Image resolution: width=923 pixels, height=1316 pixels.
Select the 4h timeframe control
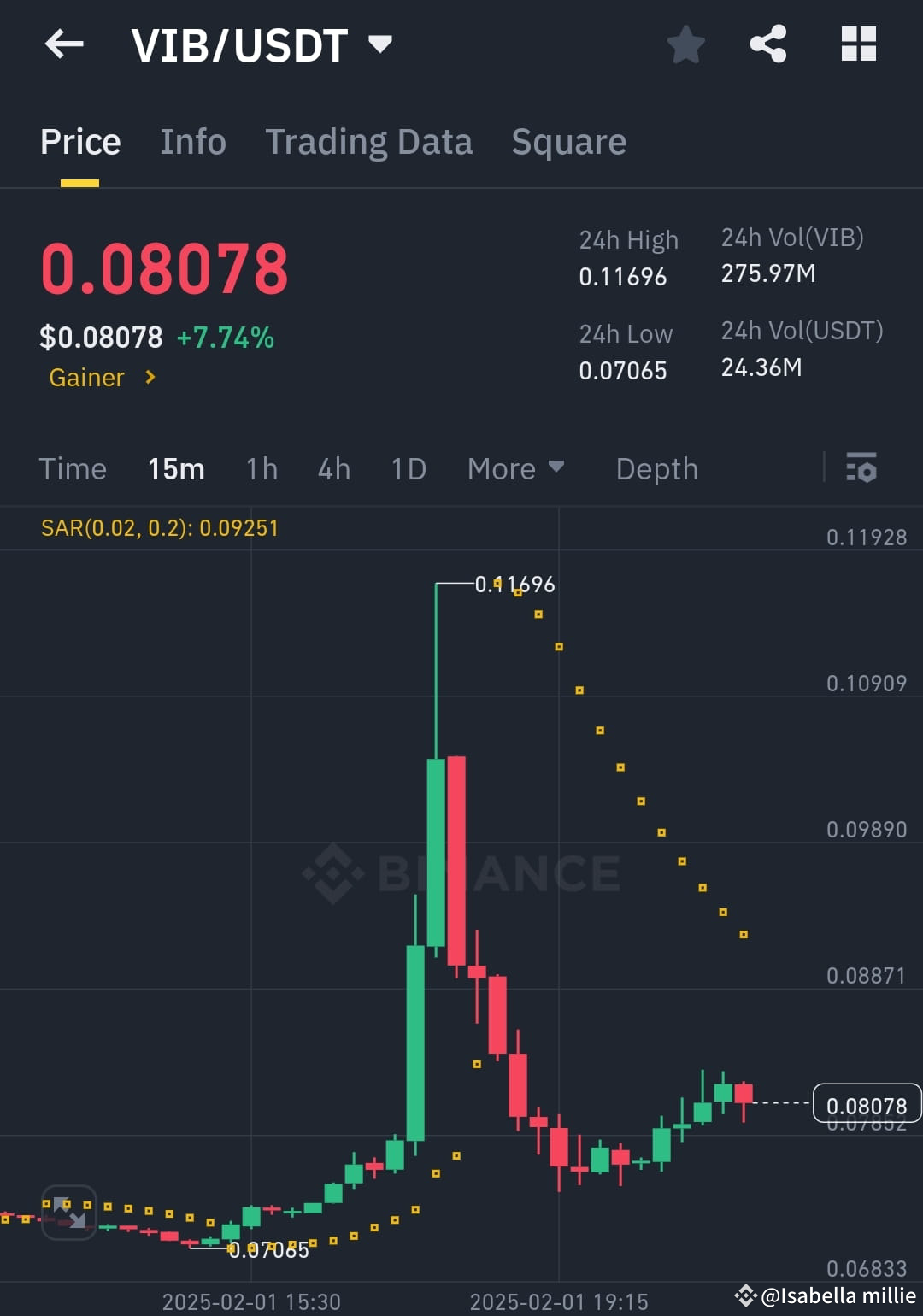point(333,468)
